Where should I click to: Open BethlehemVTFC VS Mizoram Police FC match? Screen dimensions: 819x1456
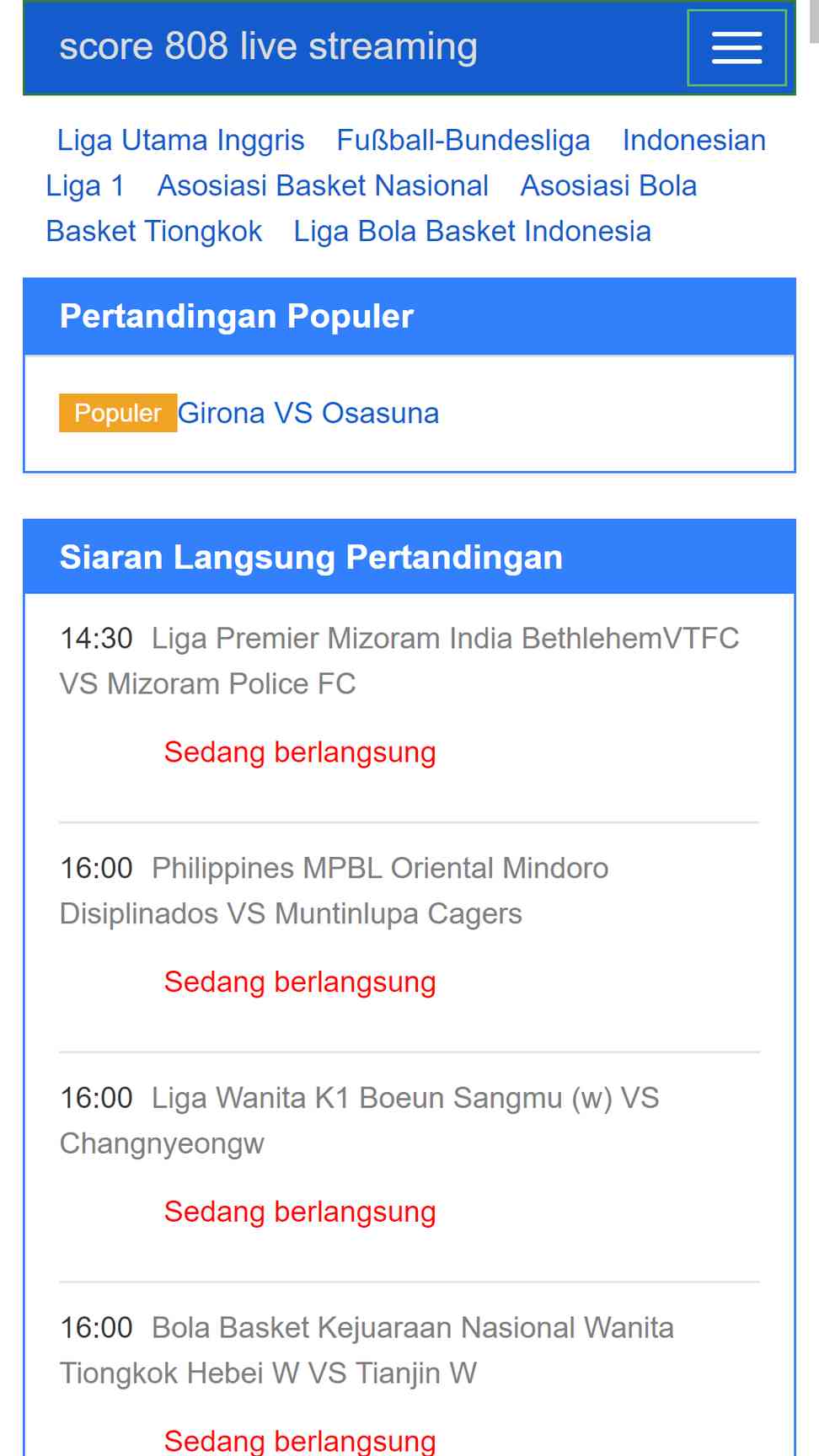399,661
